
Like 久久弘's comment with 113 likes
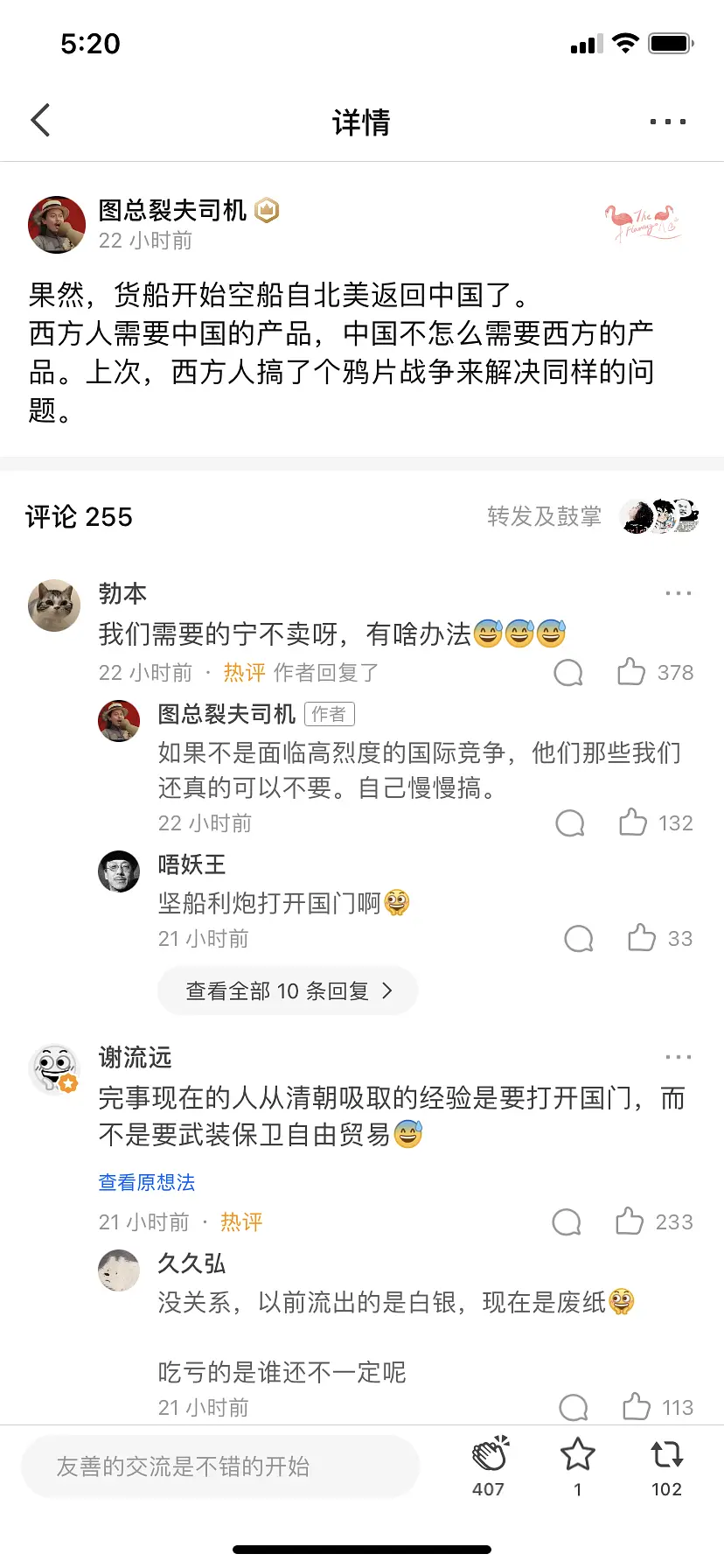tap(637, 1407)
